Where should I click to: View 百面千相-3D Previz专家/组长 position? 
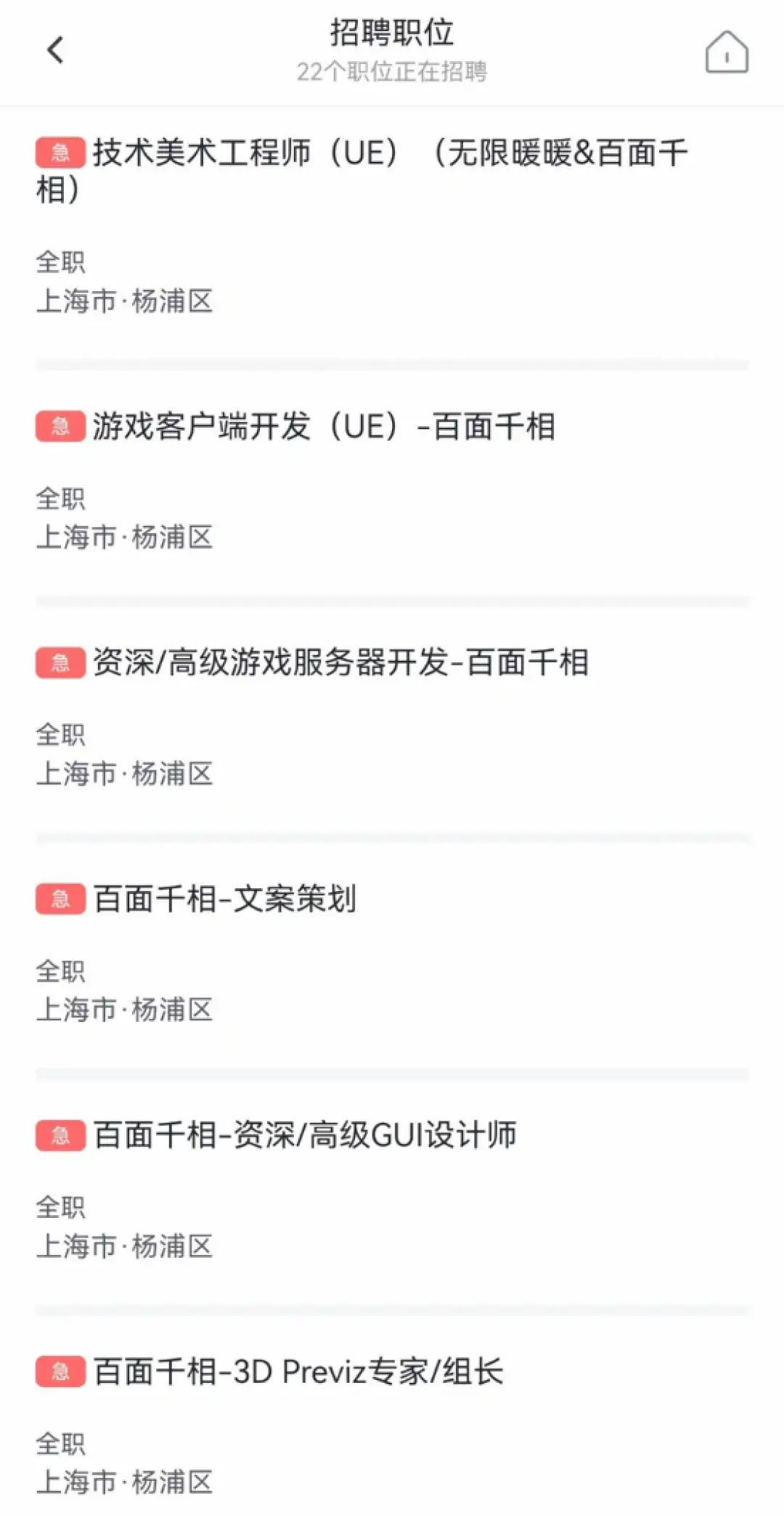tap(298, 1372)
